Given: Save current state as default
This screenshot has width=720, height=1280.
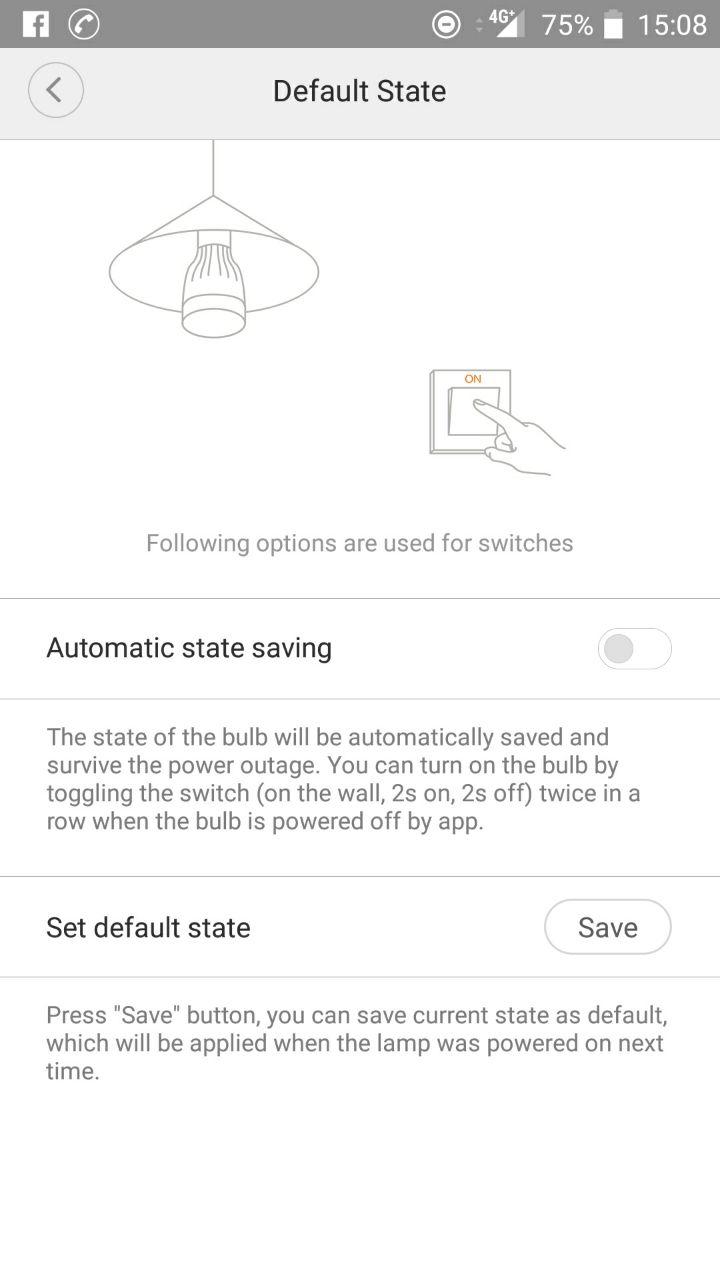Looking at the screenshot, I should 607,927.
